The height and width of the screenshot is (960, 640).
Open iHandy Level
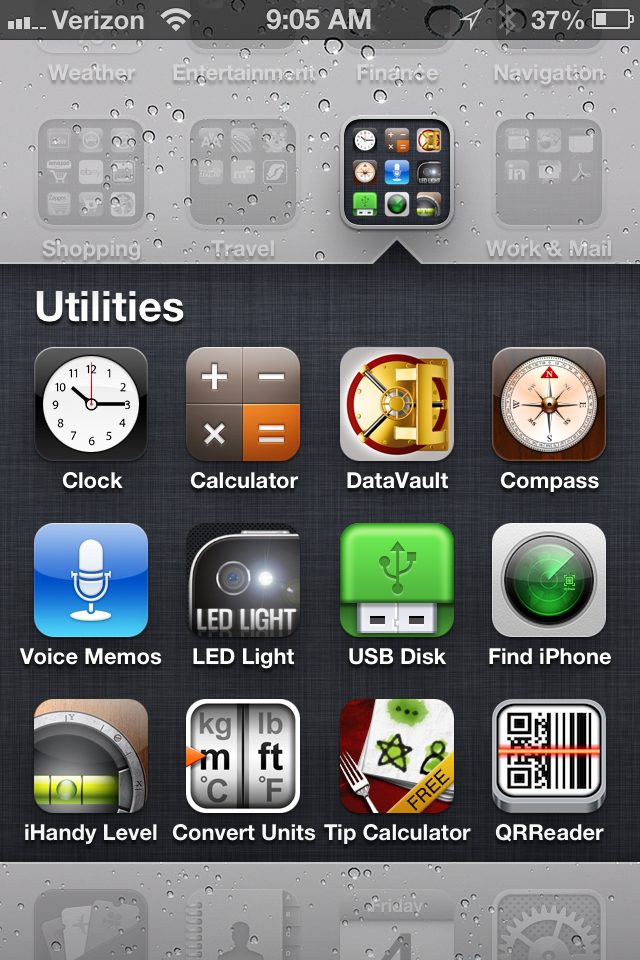91,756
